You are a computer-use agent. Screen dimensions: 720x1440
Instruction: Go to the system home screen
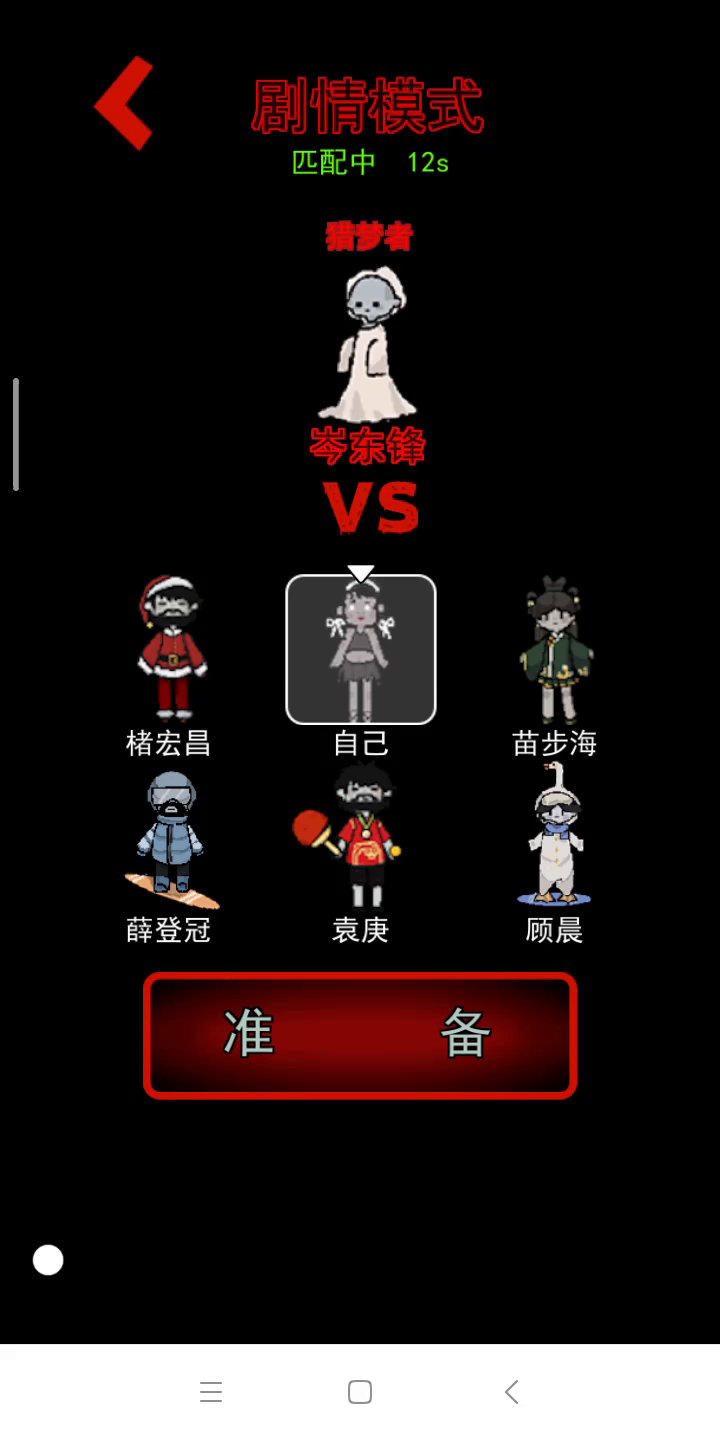point(360,1391)
